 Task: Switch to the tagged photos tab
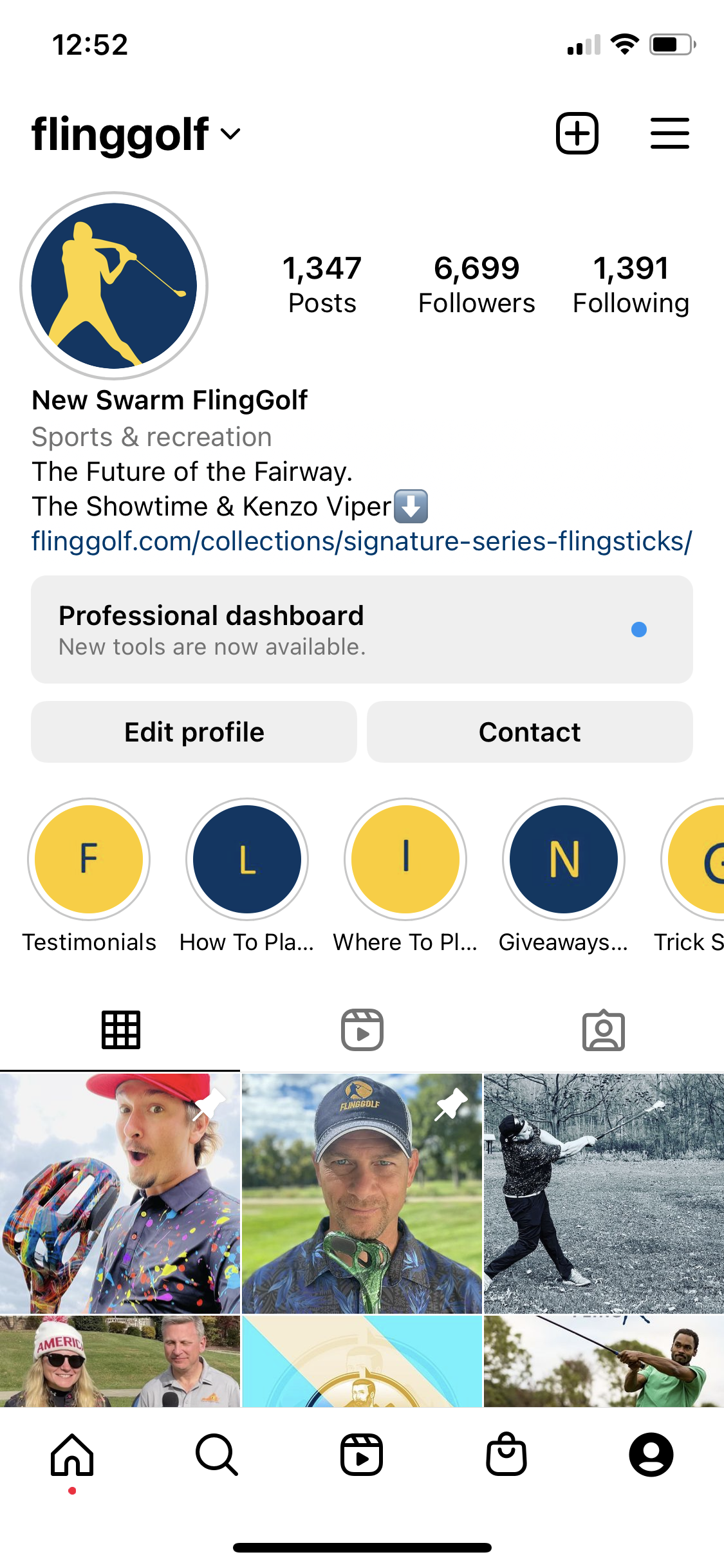(x=603, y=1030)
